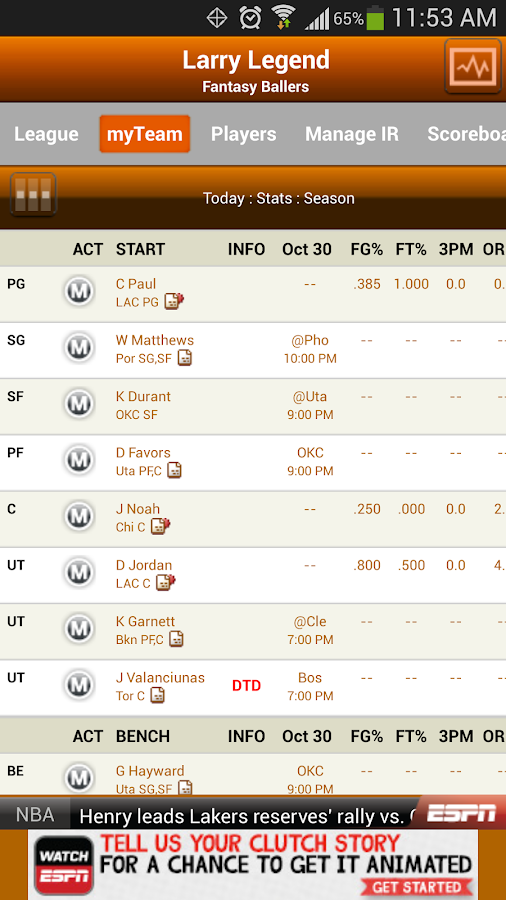
Task: View the news note for J Noah
Action: pyautogui.click(x=161, y=526)
